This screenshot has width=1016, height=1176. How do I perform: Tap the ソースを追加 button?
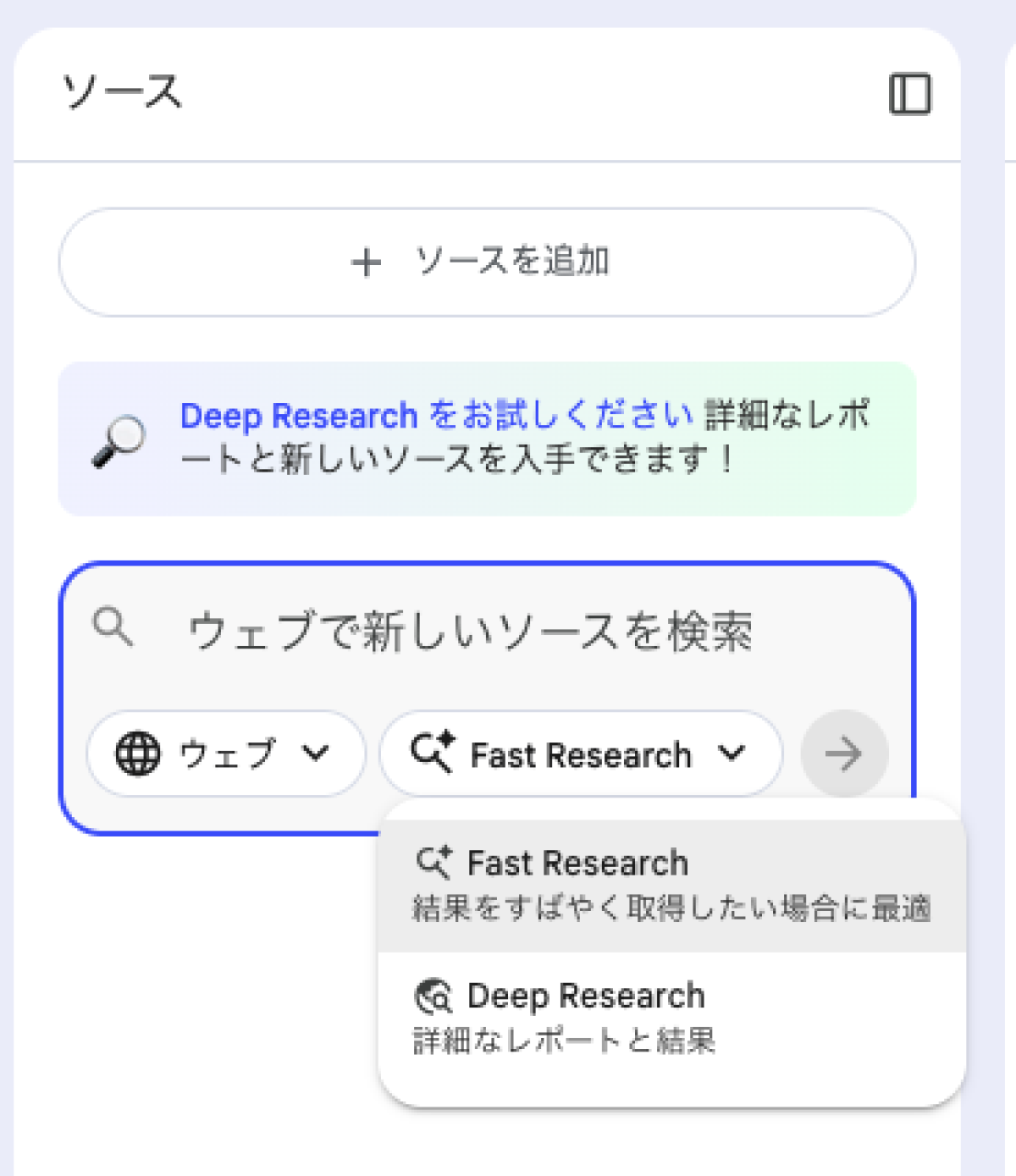(487, 262)
